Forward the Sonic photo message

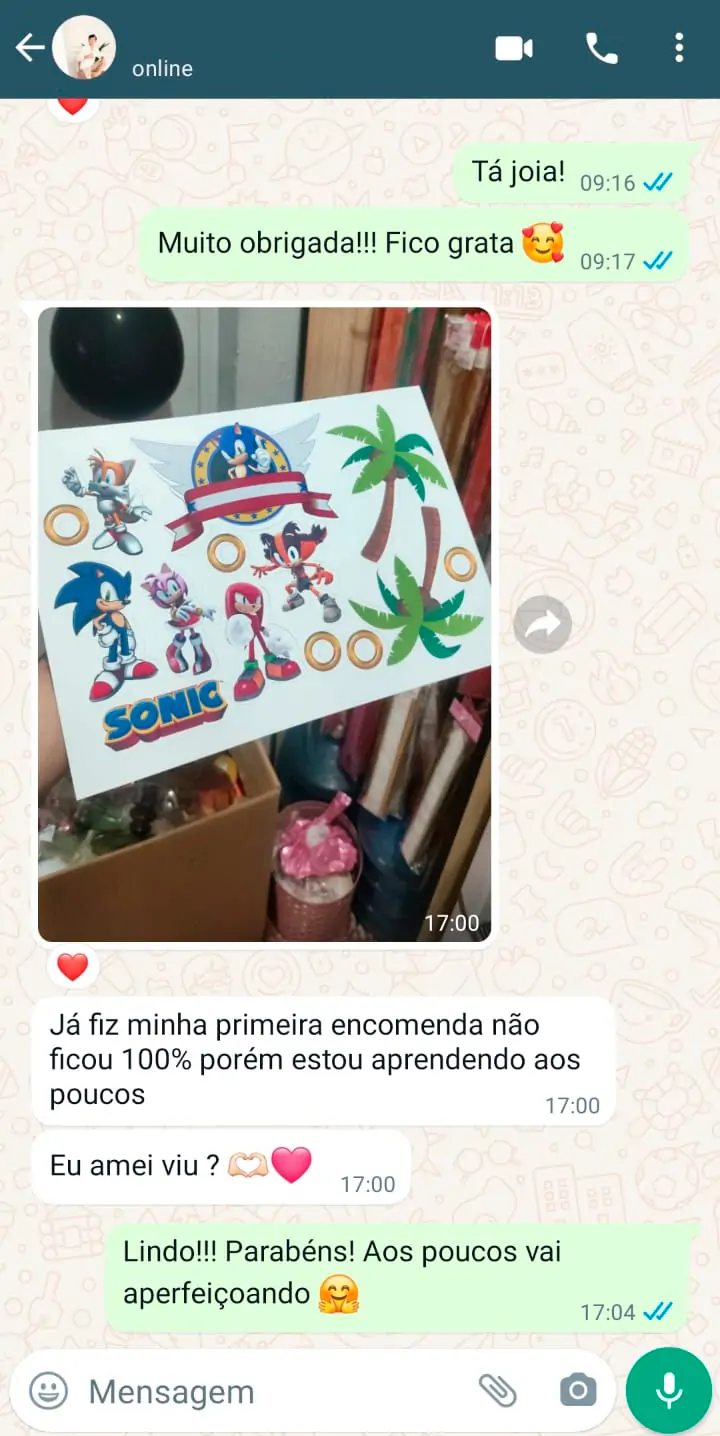(542, 625)
